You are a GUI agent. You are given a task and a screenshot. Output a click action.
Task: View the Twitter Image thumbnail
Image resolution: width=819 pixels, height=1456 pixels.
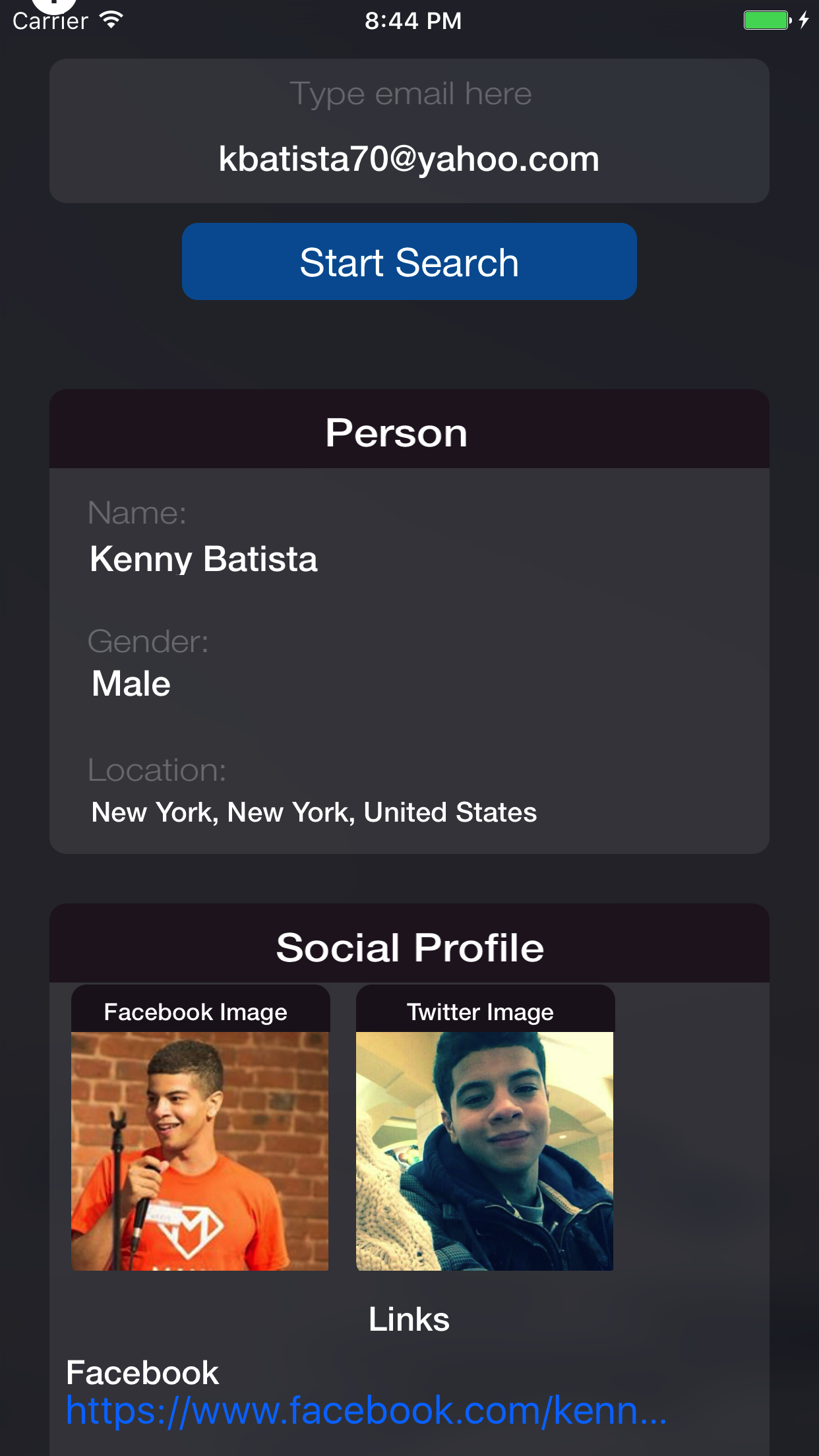(485, 1151)
